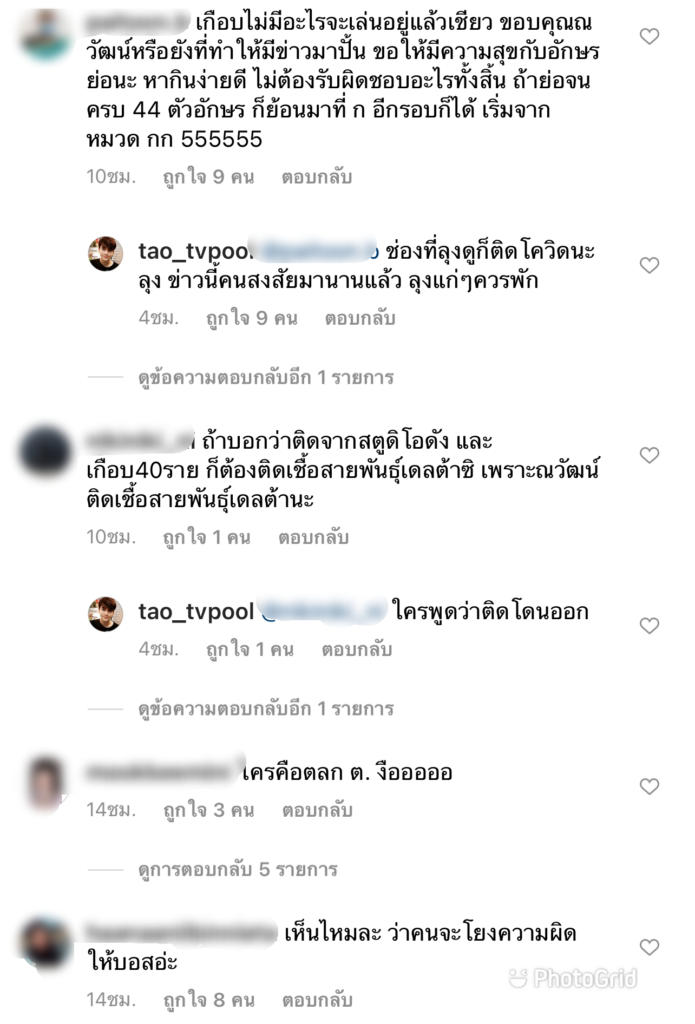Viewport: 695px width, 1024px height.
Task: Reply to ใครพูดว่าติด โดนออก comment
Action: coord(356,649)
